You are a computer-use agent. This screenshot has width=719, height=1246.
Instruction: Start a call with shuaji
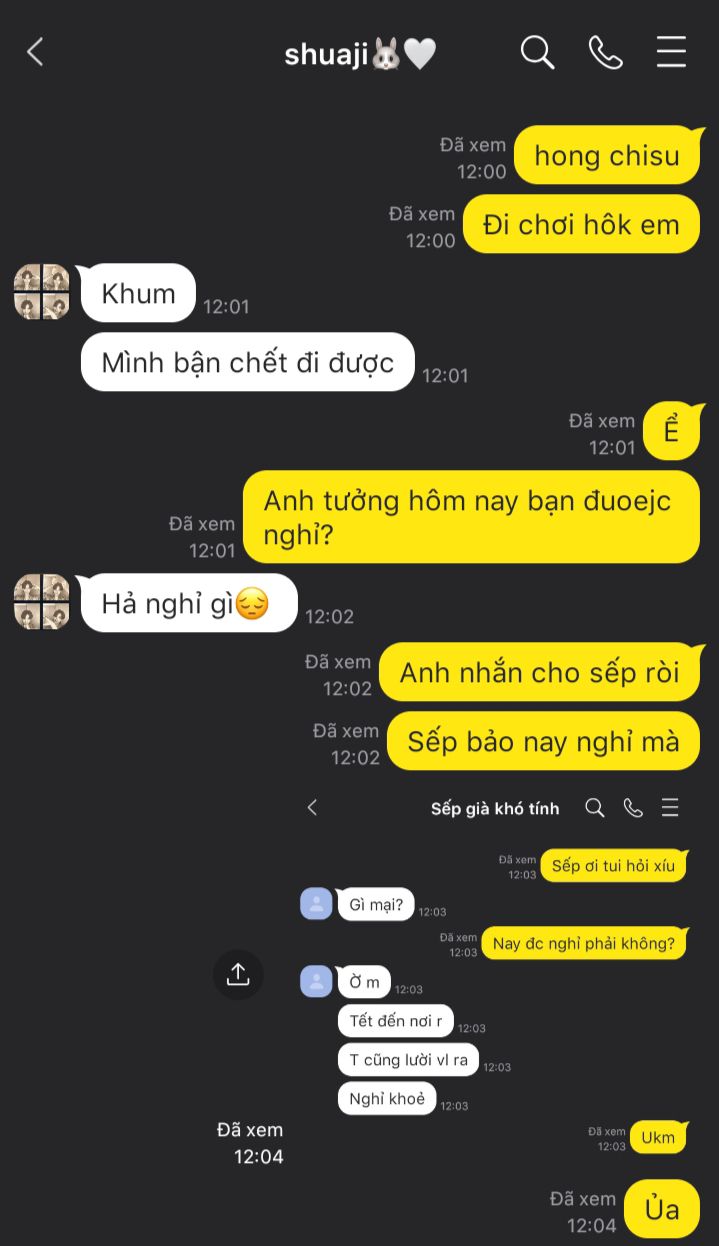pos(605,52)
